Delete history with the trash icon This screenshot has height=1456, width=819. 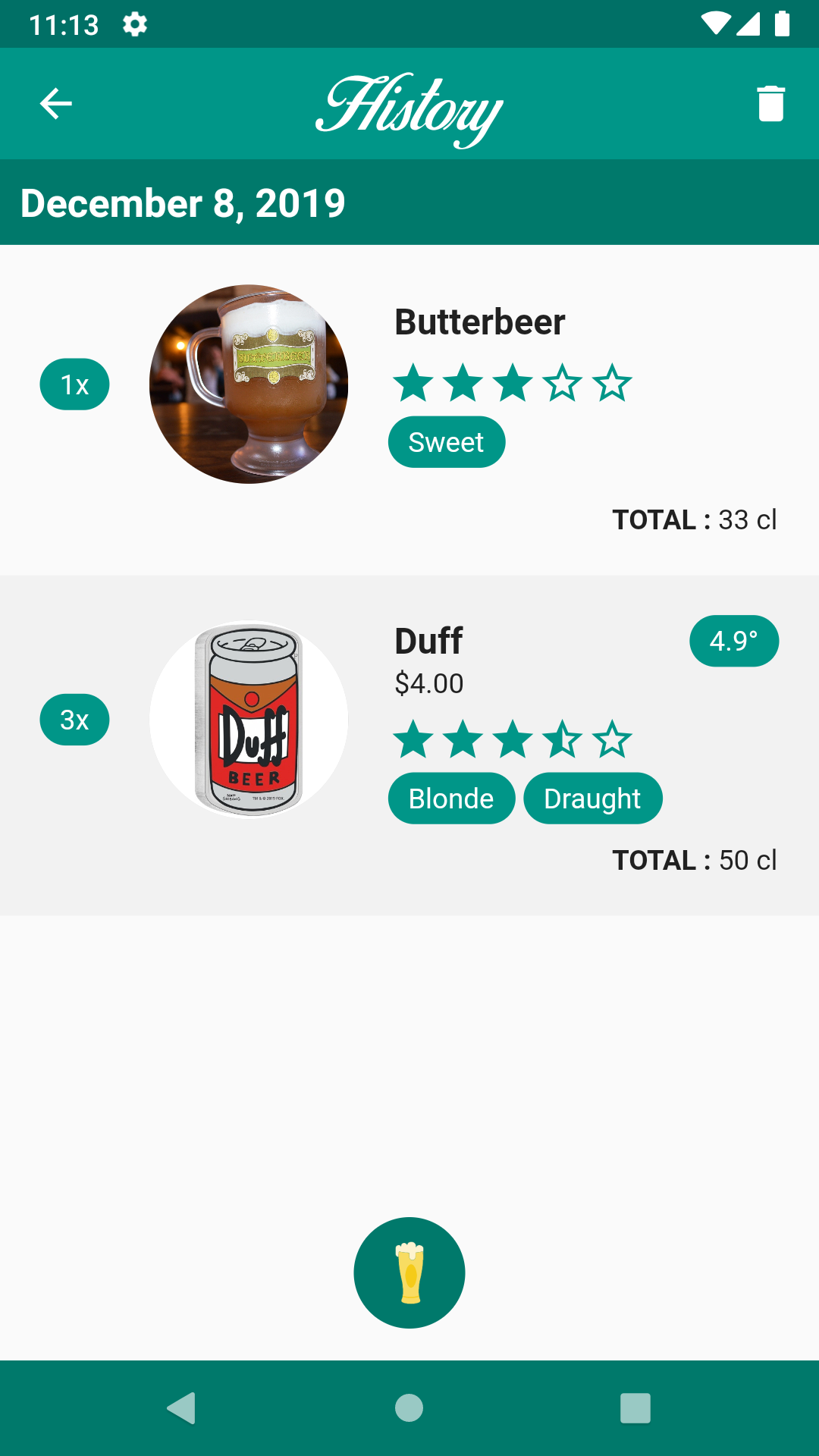click(770, 104)
